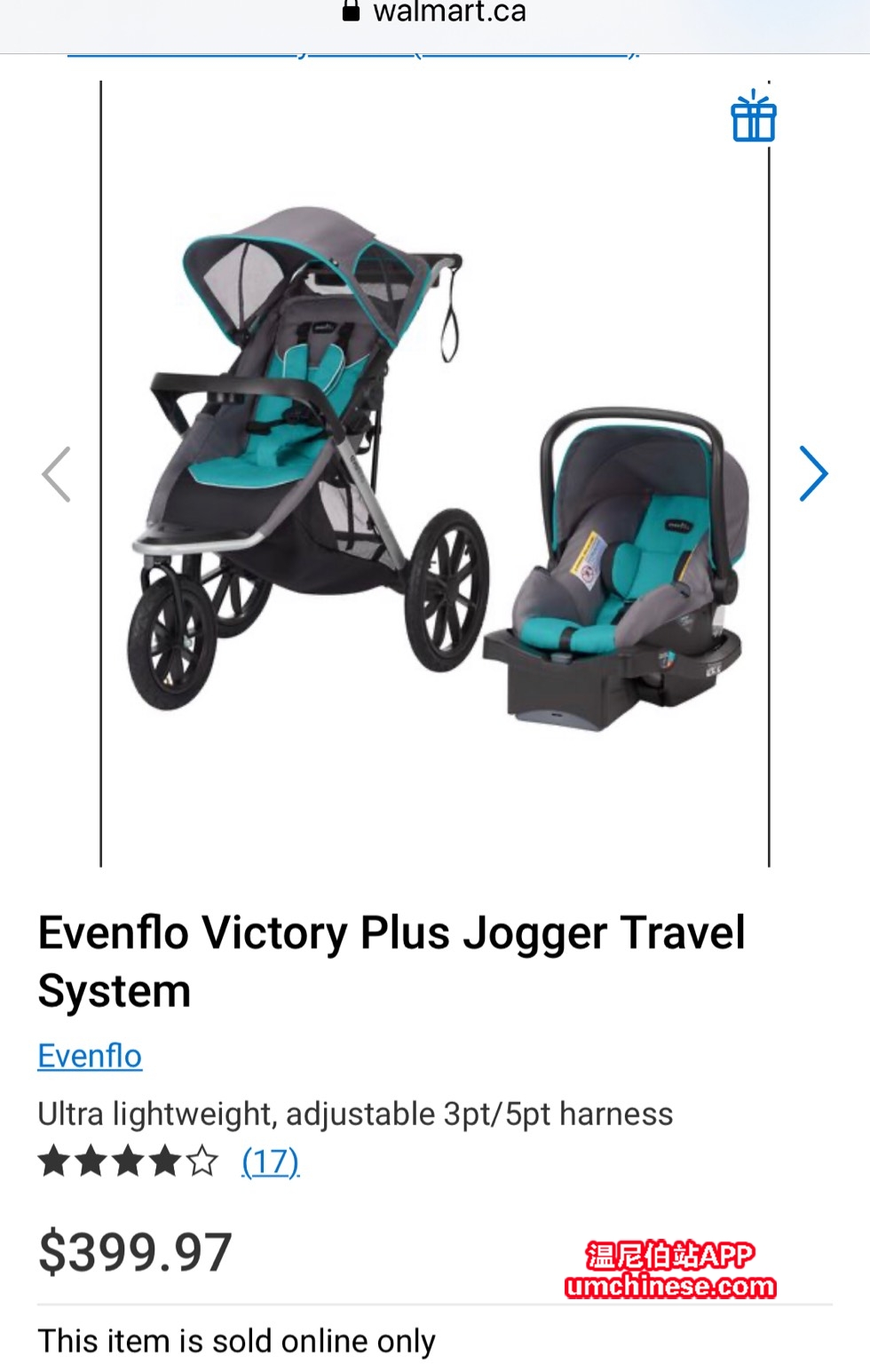870x1372 pixels.
Task: Add item to gift registry
Action: coord(753,116)
